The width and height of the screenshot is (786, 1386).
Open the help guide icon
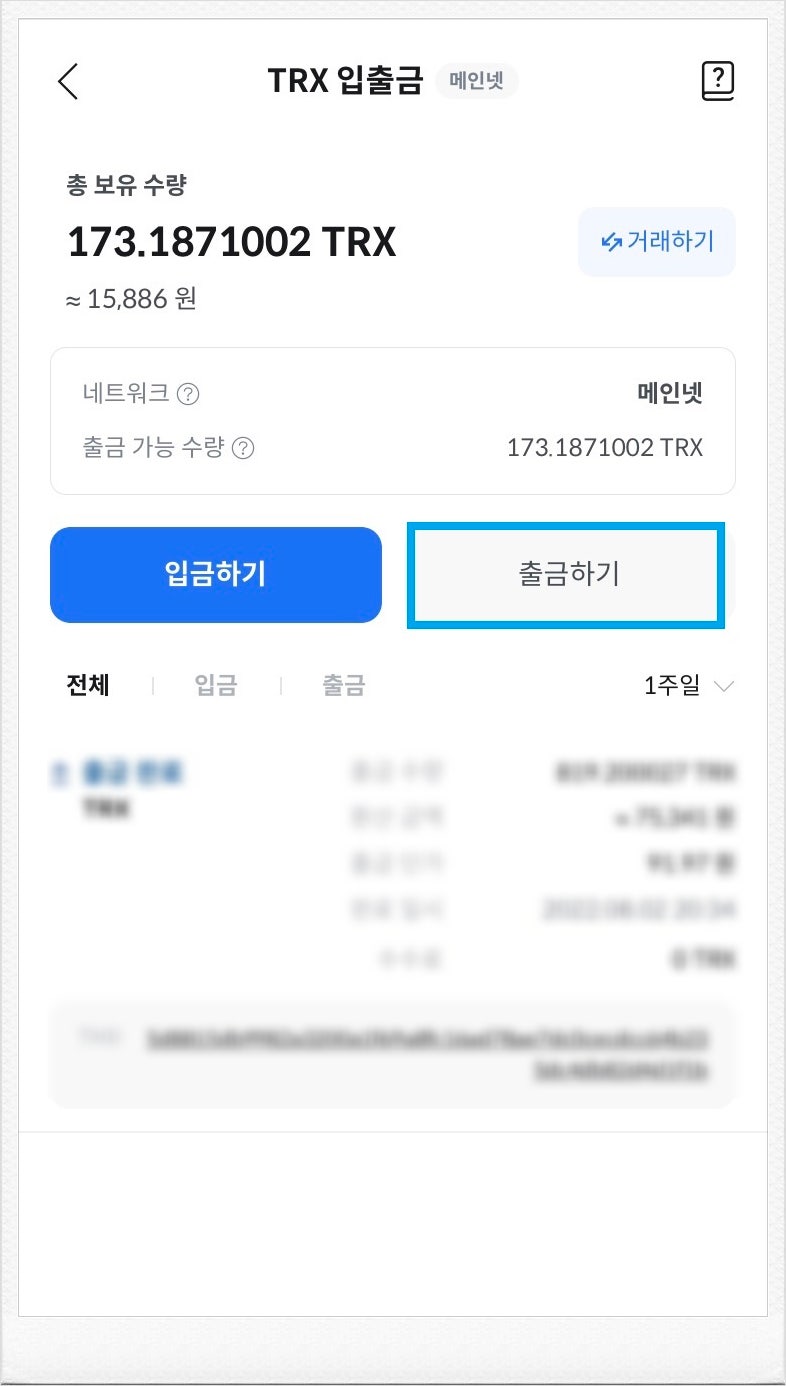tap(718, 81)
